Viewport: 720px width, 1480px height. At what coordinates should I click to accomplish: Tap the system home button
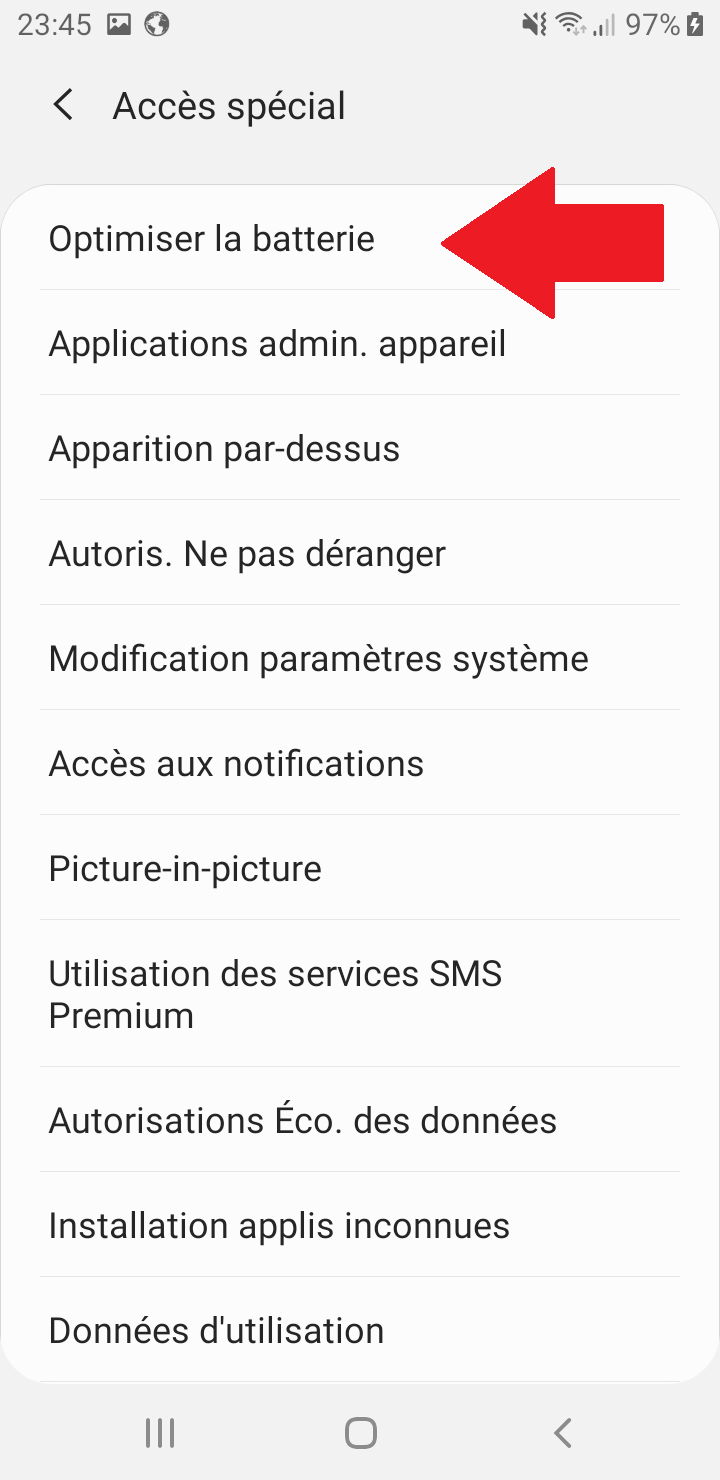click(x=360, y=1433)
